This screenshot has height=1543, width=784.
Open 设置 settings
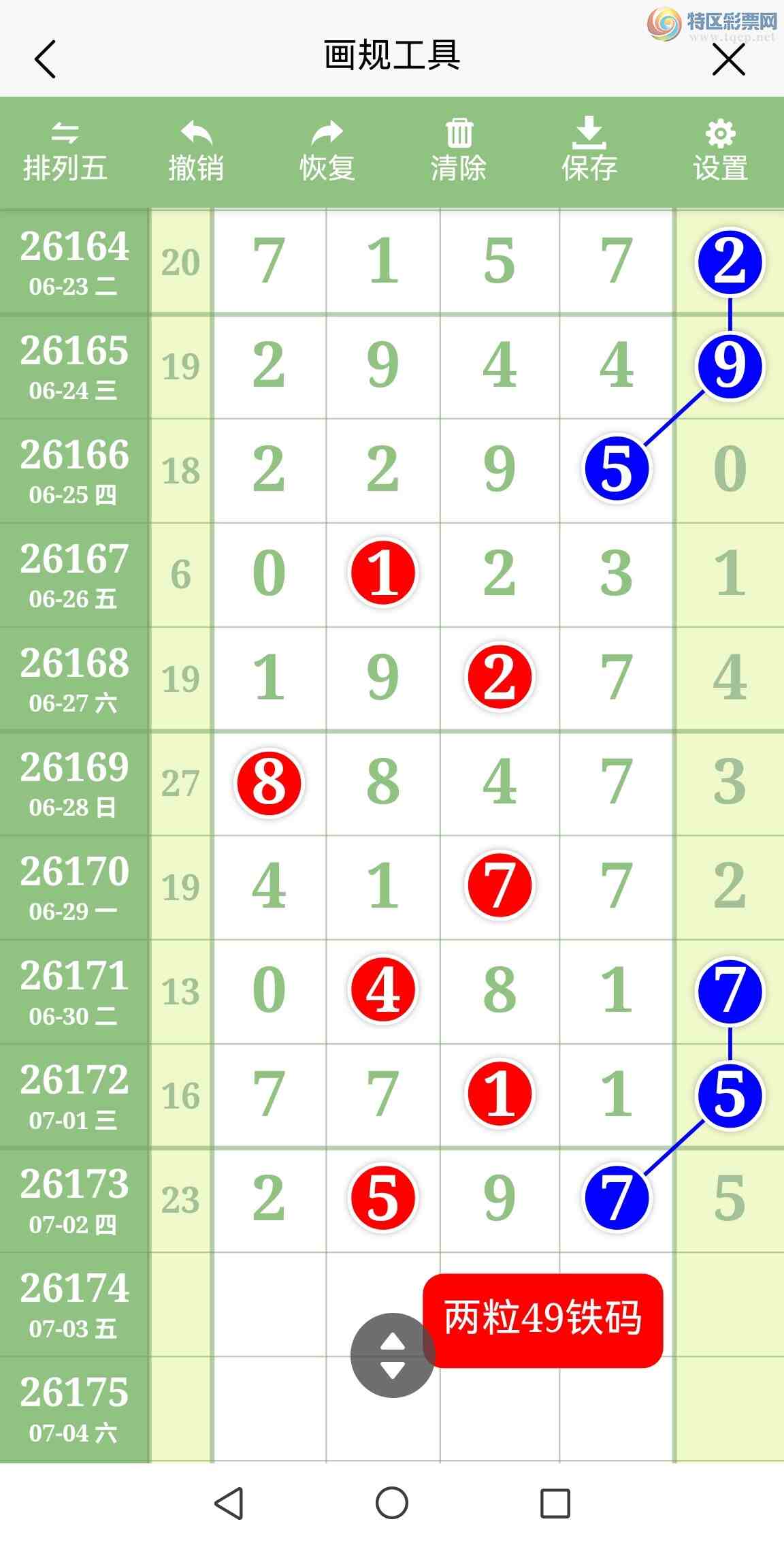pos(721,152)
